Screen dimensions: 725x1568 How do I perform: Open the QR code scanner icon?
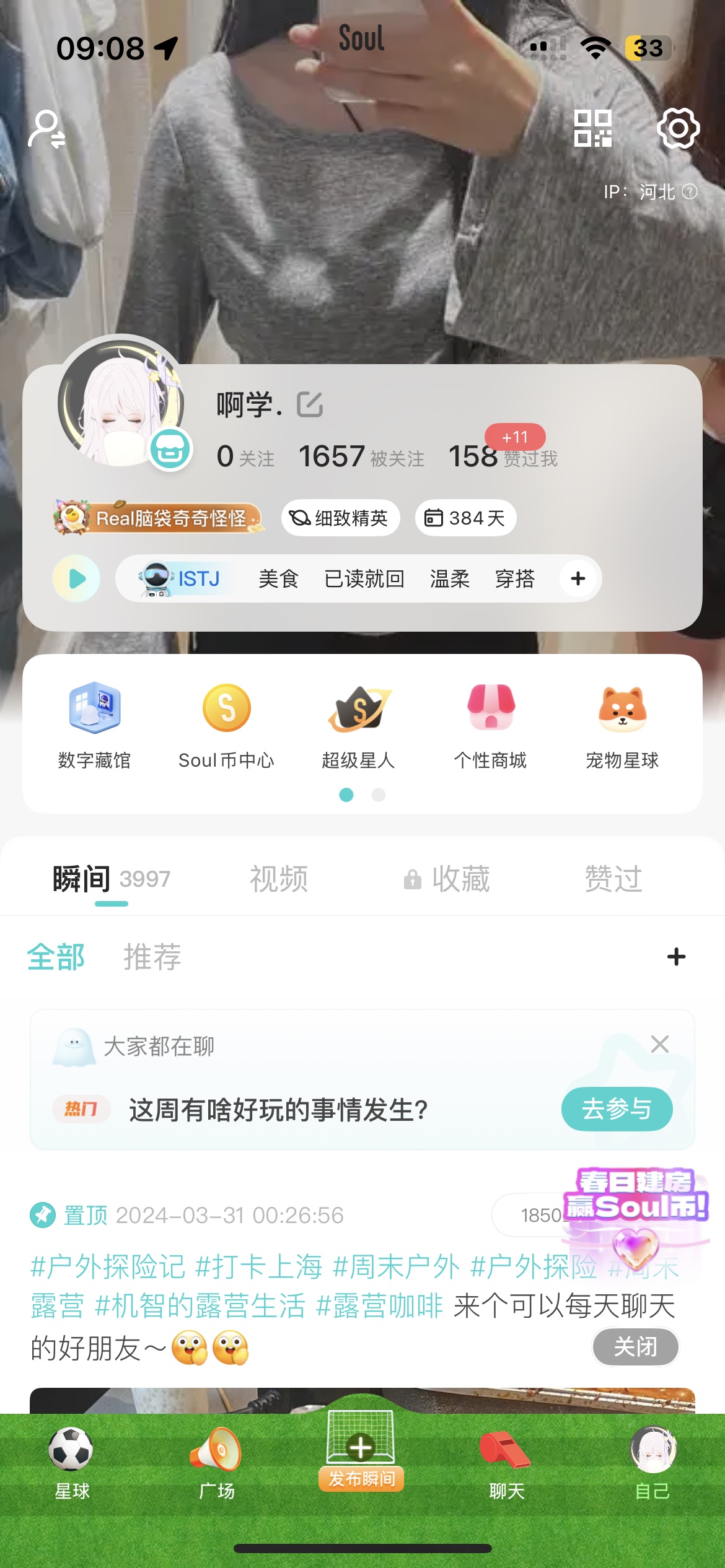[x=593, y=128]
